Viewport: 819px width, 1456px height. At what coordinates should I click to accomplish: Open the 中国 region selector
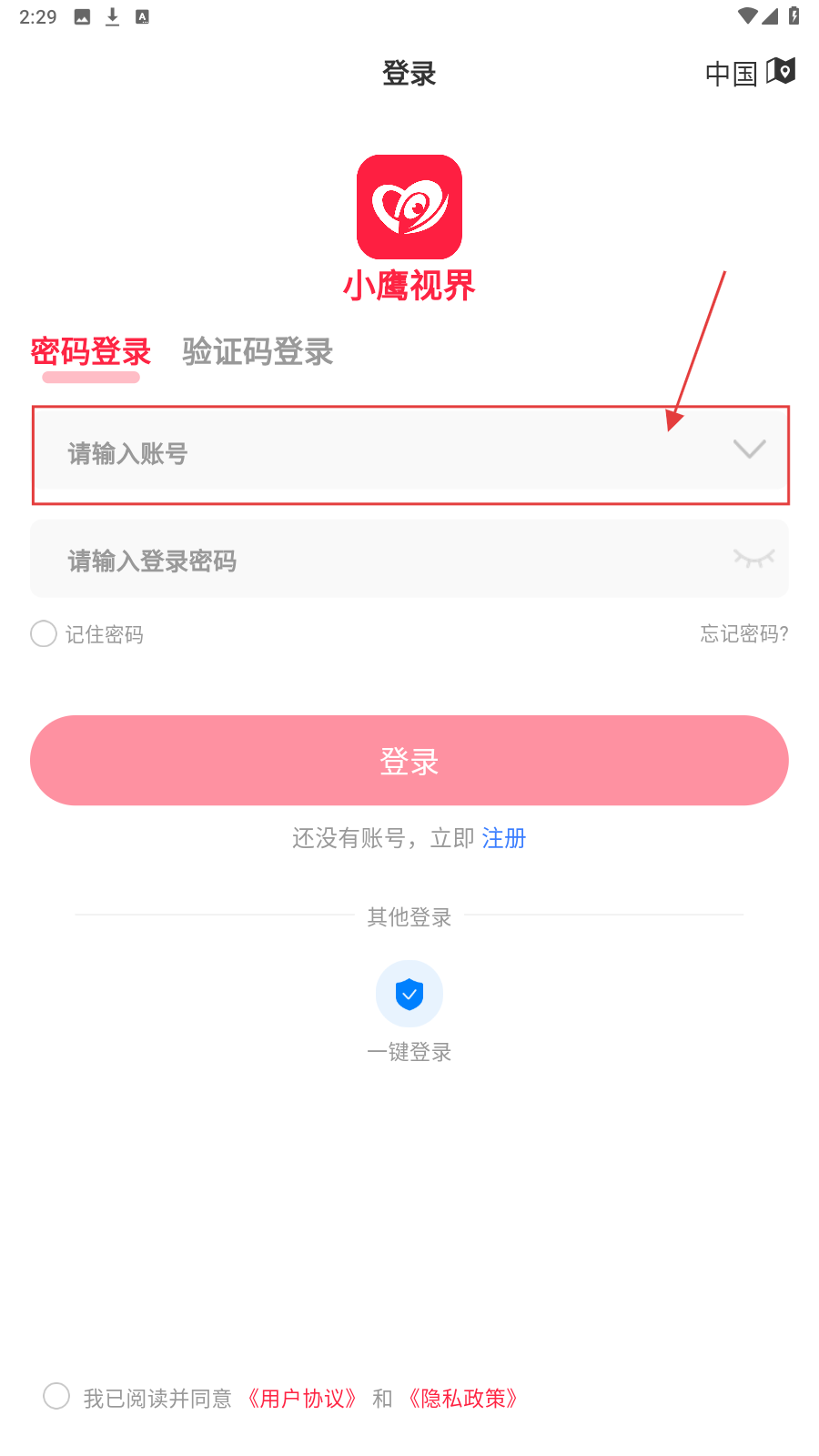pos(750,73)
